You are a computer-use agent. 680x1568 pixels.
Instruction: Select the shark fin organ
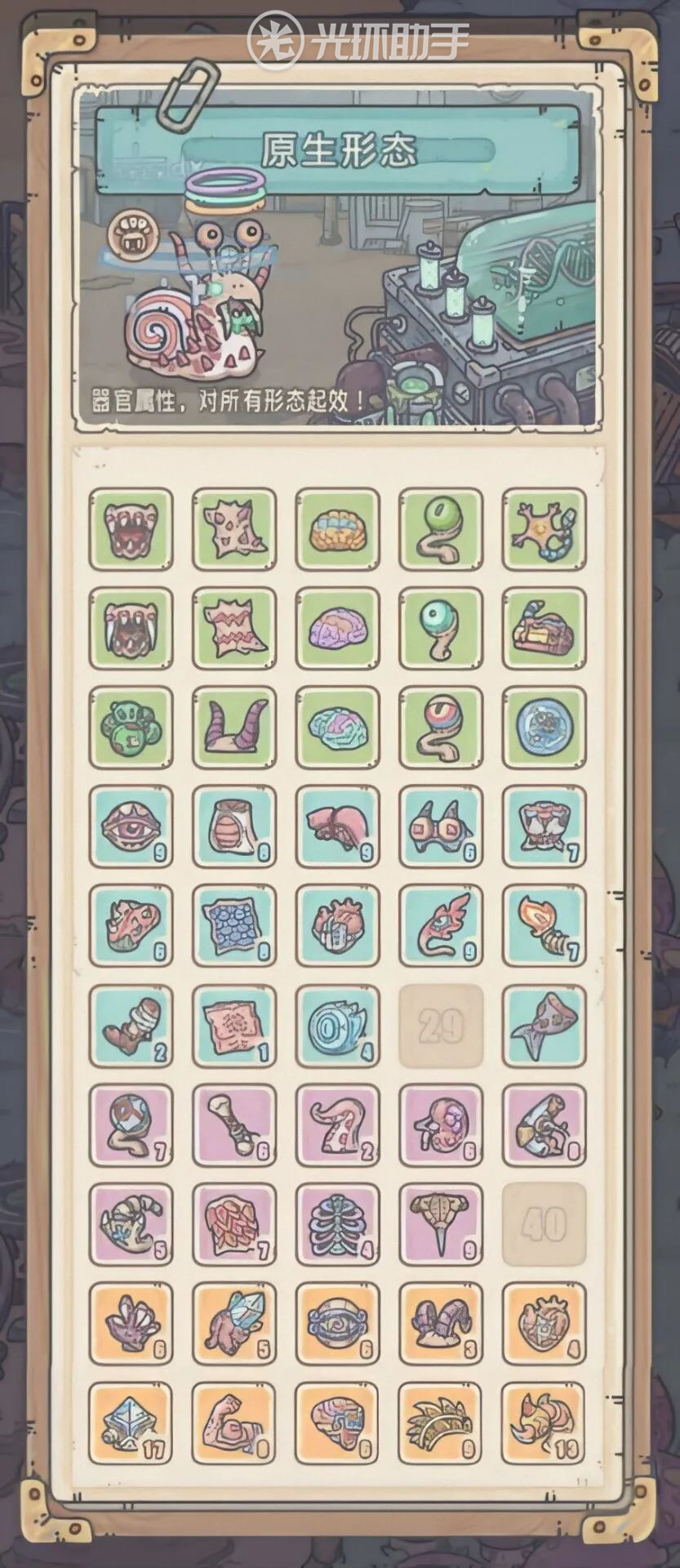(544, 1026)
